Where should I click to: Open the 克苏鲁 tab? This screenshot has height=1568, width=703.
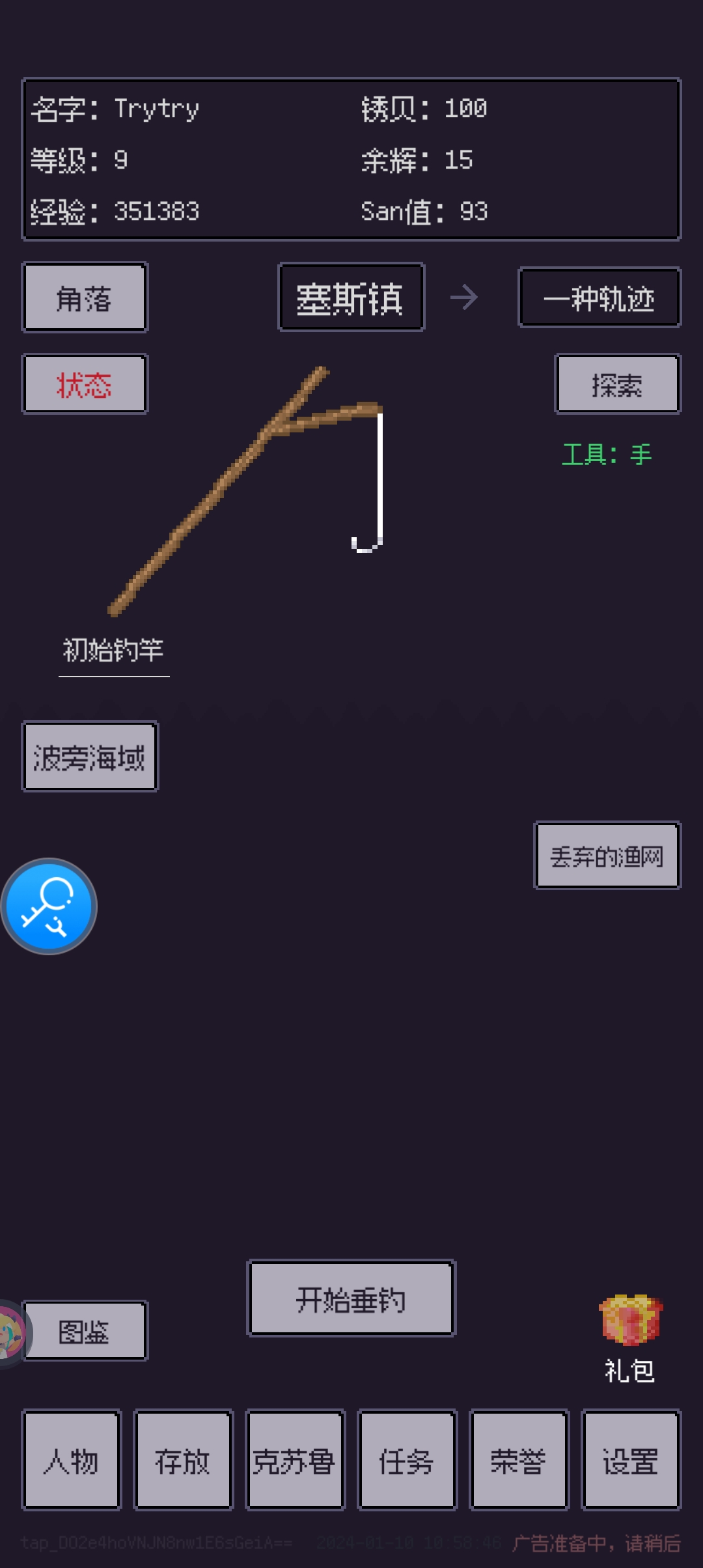coord(295,1461)
